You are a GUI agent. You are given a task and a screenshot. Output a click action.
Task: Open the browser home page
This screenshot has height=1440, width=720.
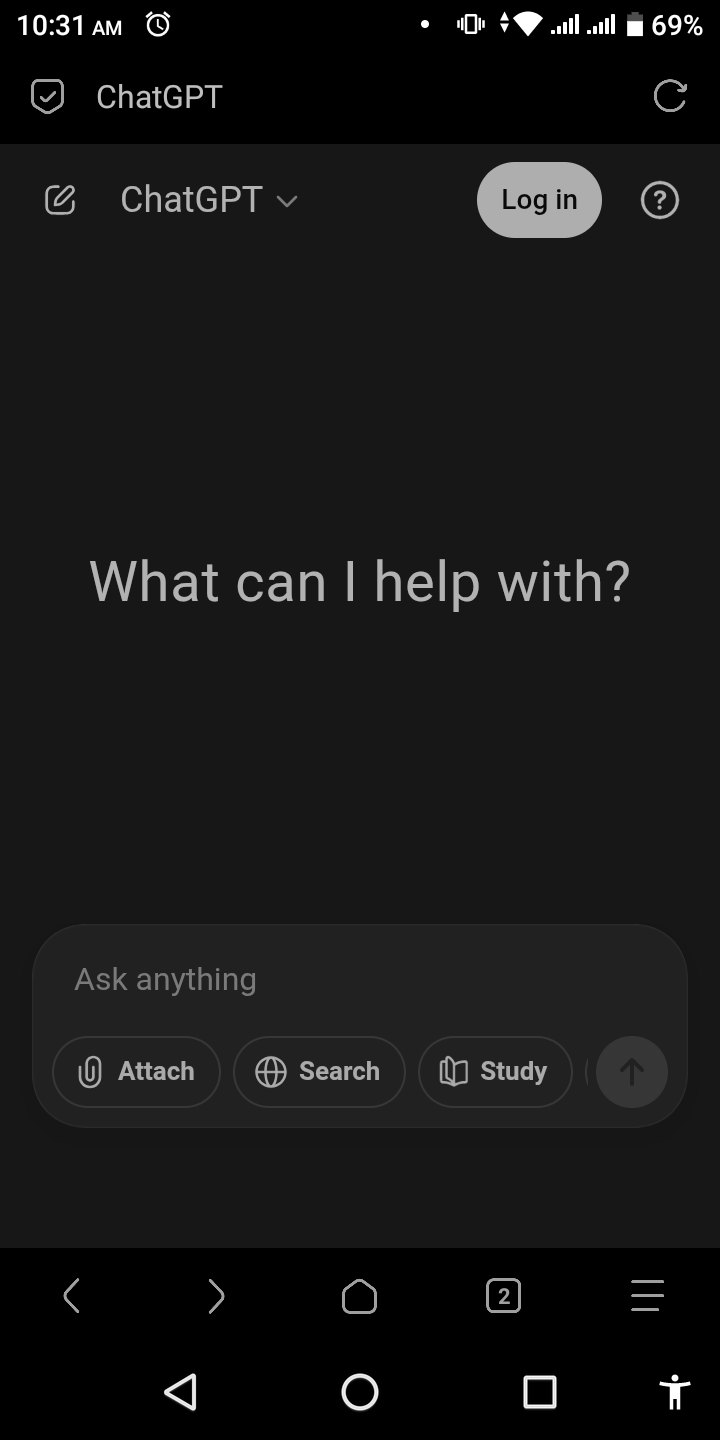pyautogui.click(x=359, y=1297)
